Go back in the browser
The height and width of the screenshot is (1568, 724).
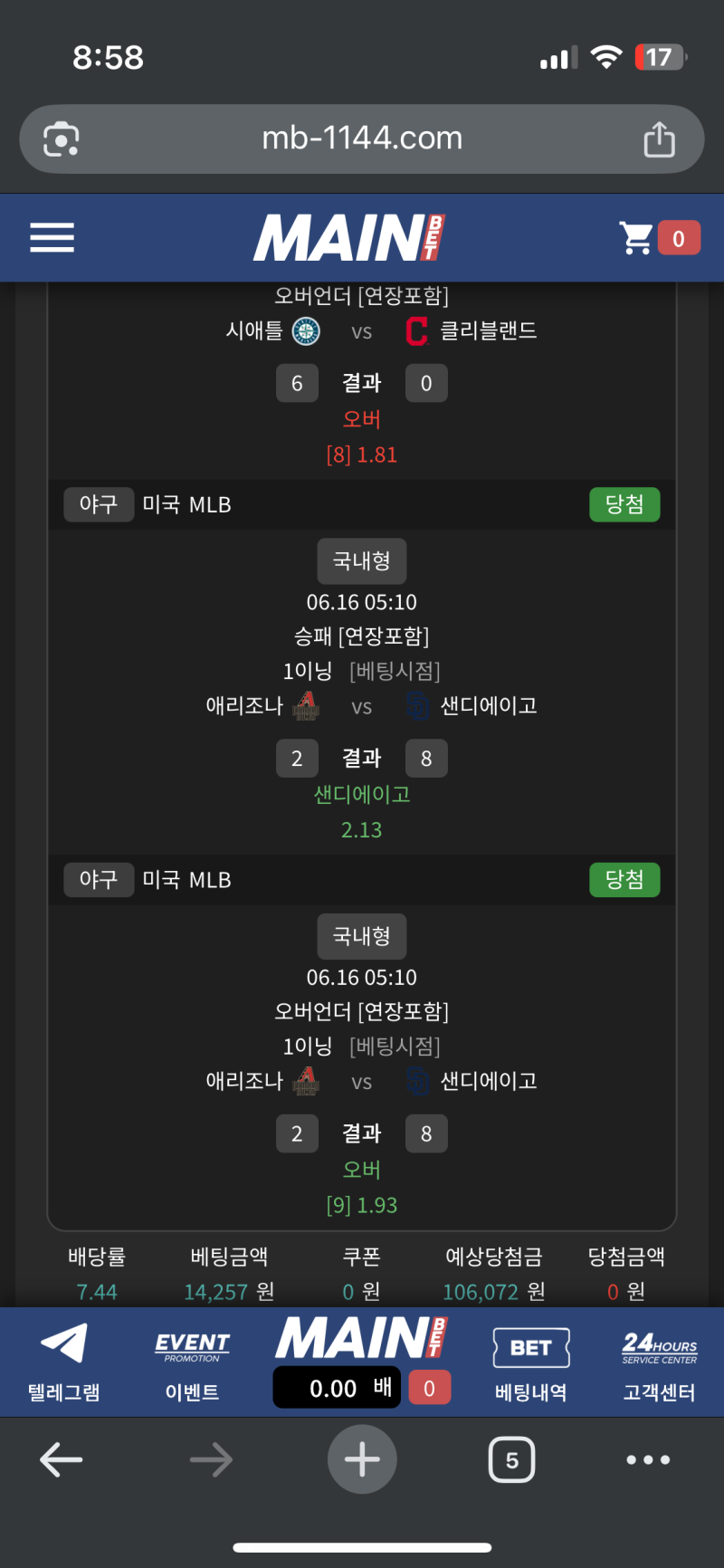coord(62,1459)
